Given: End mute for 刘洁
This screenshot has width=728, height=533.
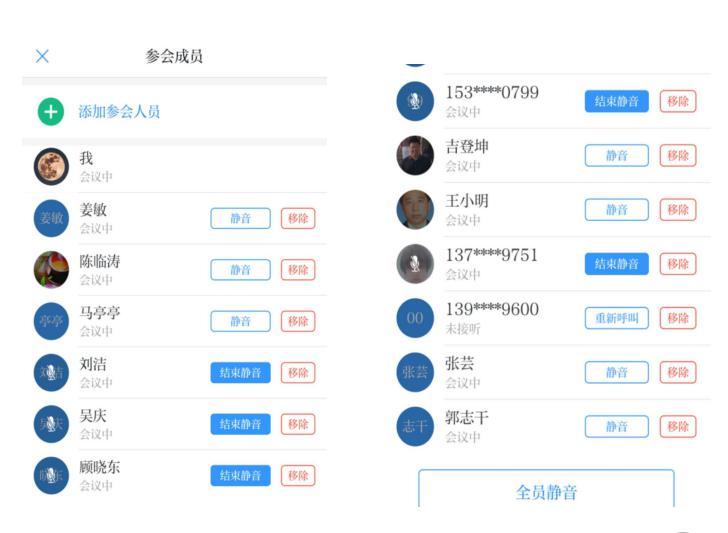Looking at the screenshot, I should click(240, 372).
